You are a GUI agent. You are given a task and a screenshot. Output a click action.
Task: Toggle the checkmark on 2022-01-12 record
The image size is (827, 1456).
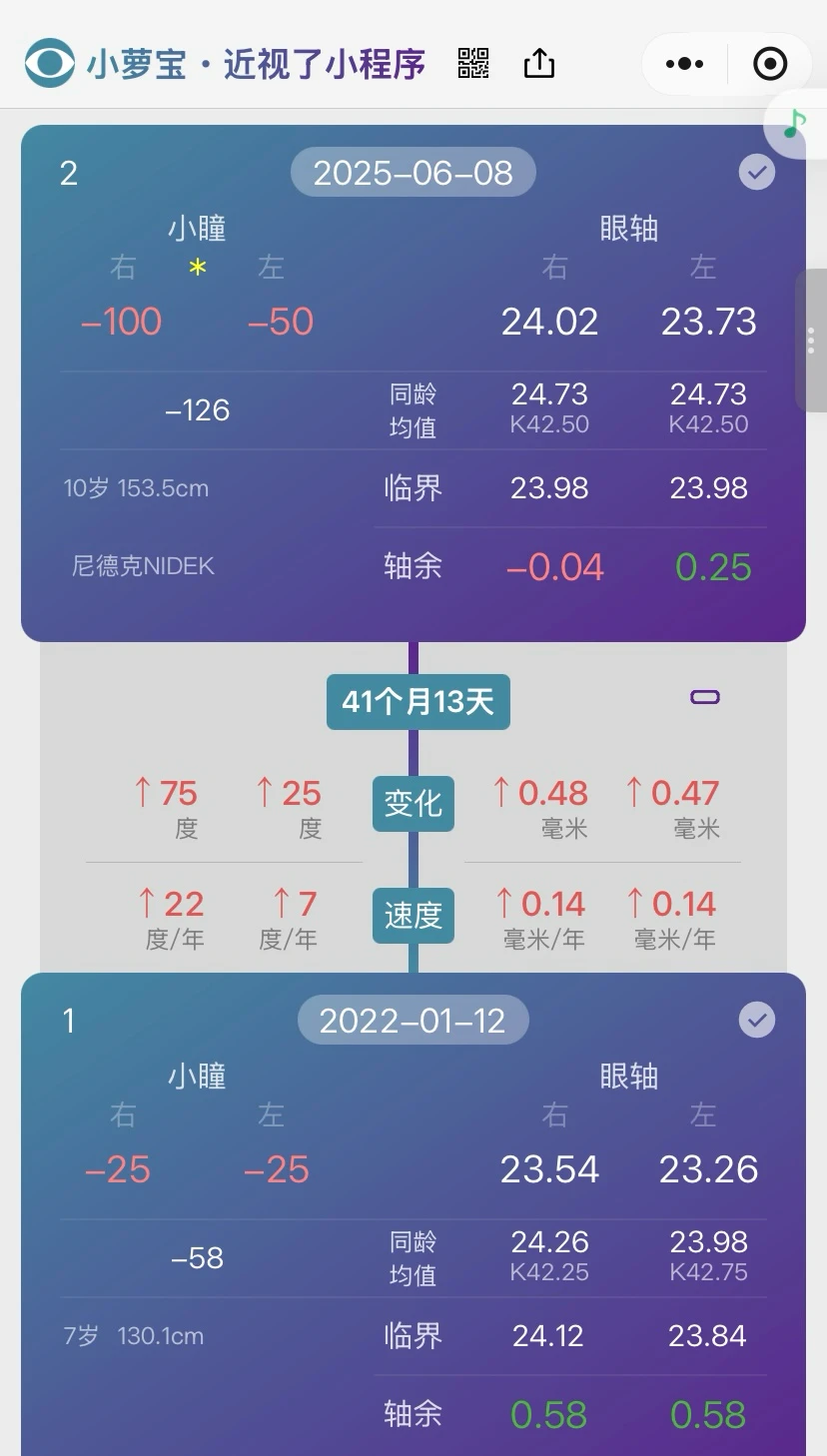(757, 1020)
